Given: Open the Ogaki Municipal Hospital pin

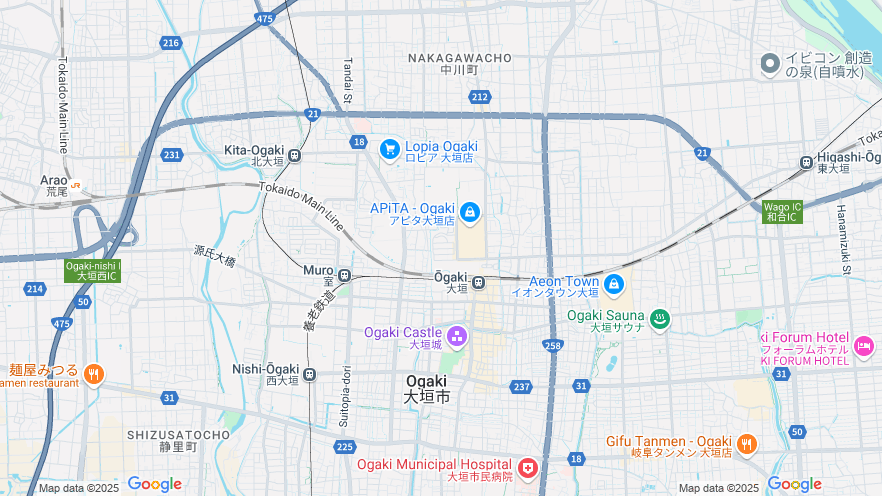Looking at the screenshot, I should coord(527,468).
